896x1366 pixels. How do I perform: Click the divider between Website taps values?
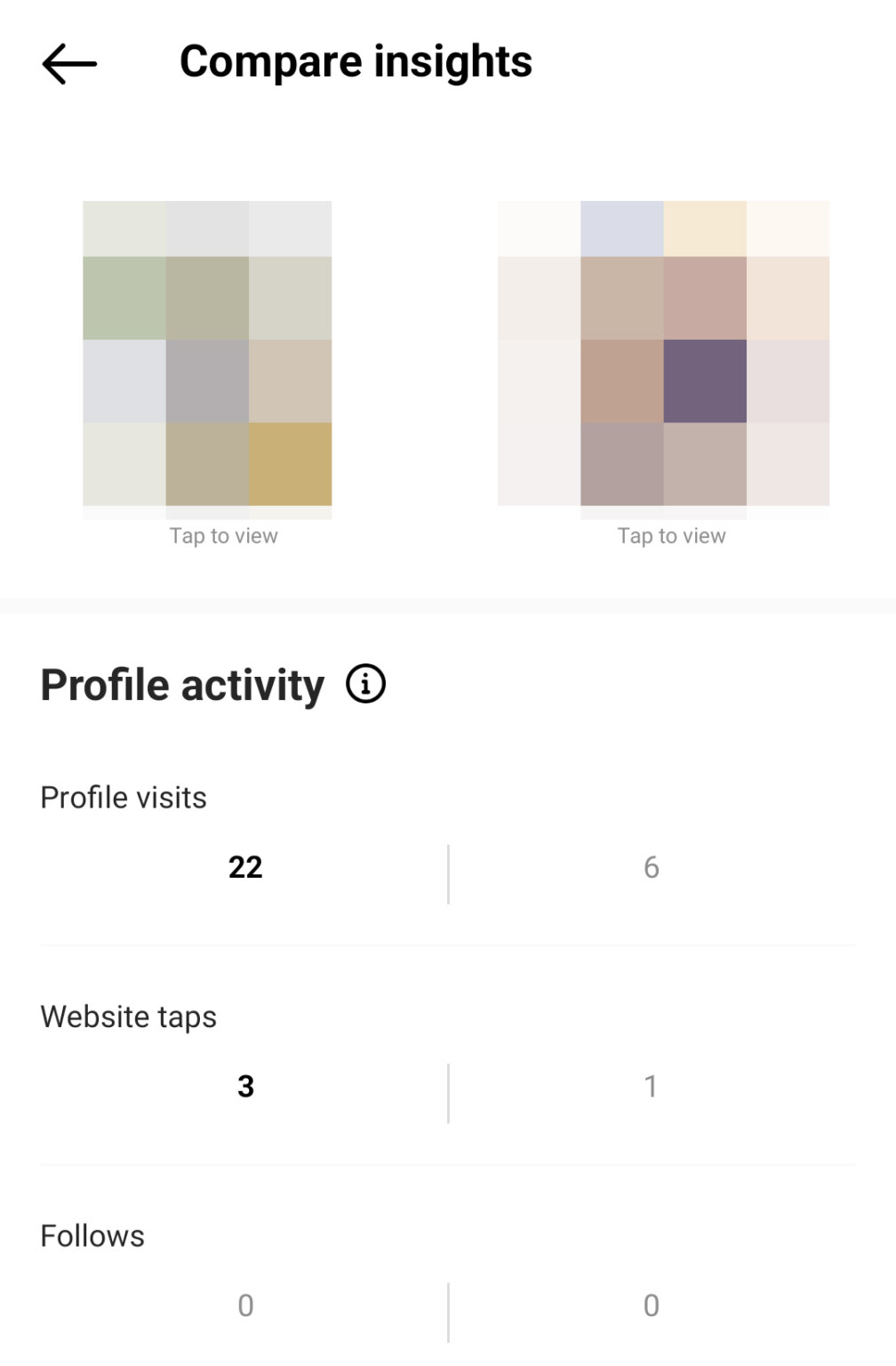click(x=449, y=1092)
